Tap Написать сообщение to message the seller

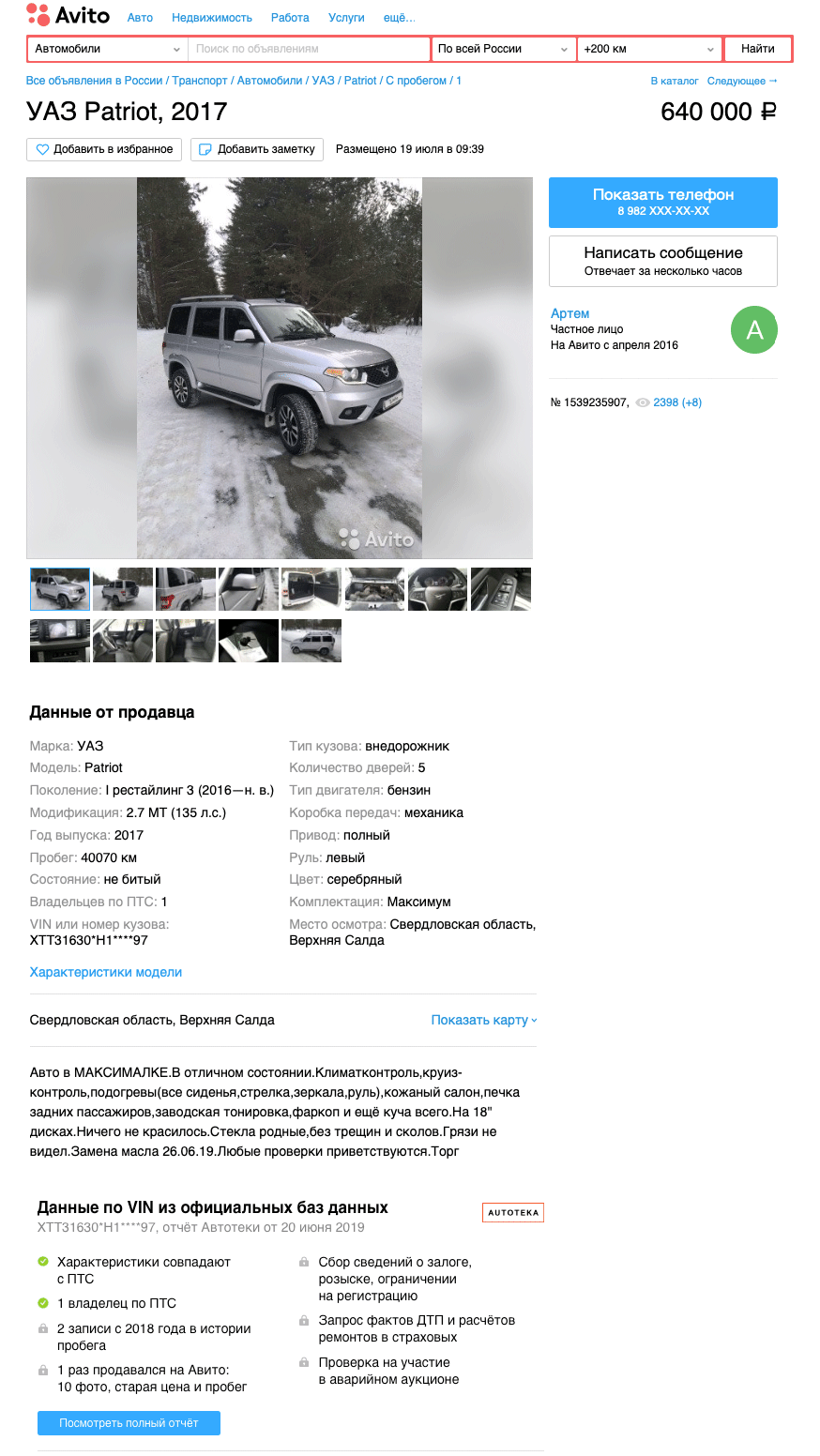662,261
